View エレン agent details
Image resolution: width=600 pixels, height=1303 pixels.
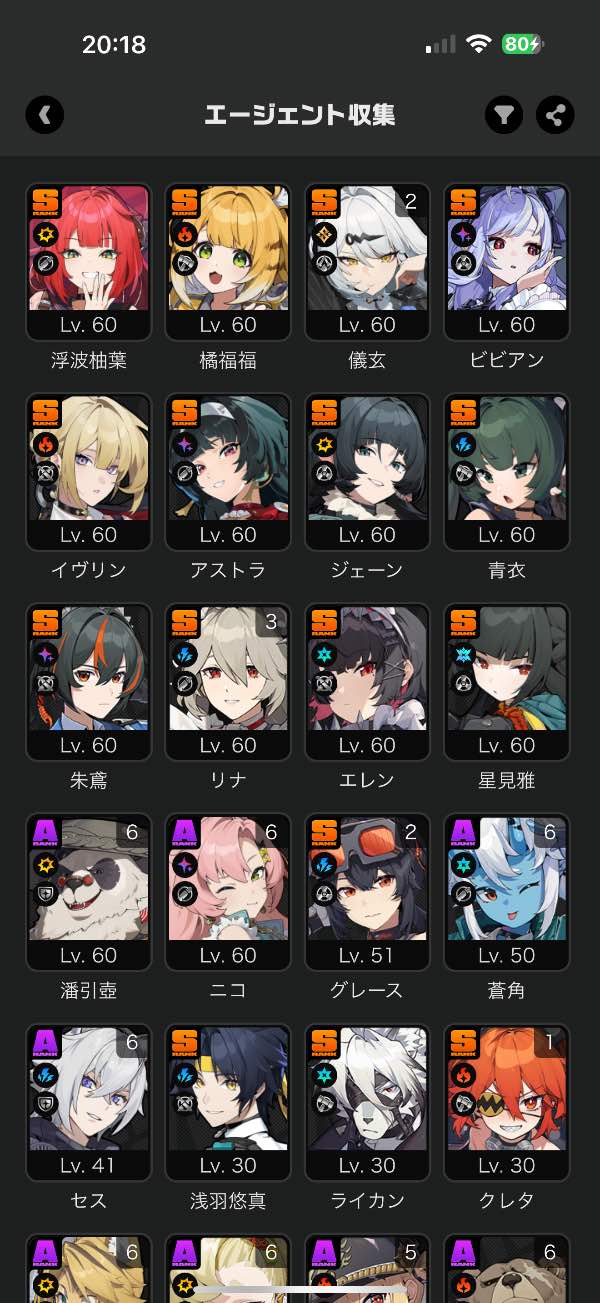[x=368, y=682]
